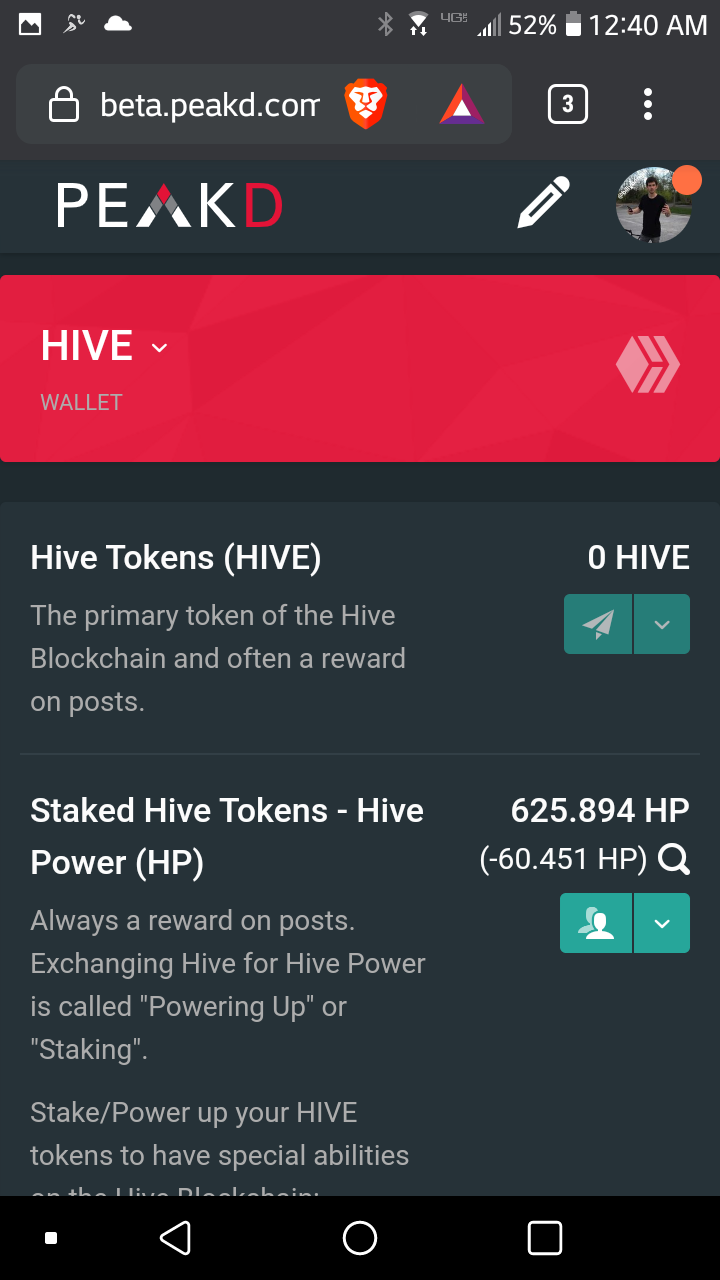This screenshot has width=720, height=1280.
Task: Send HIVE tokens with paper plane
Action: (598, 625)
